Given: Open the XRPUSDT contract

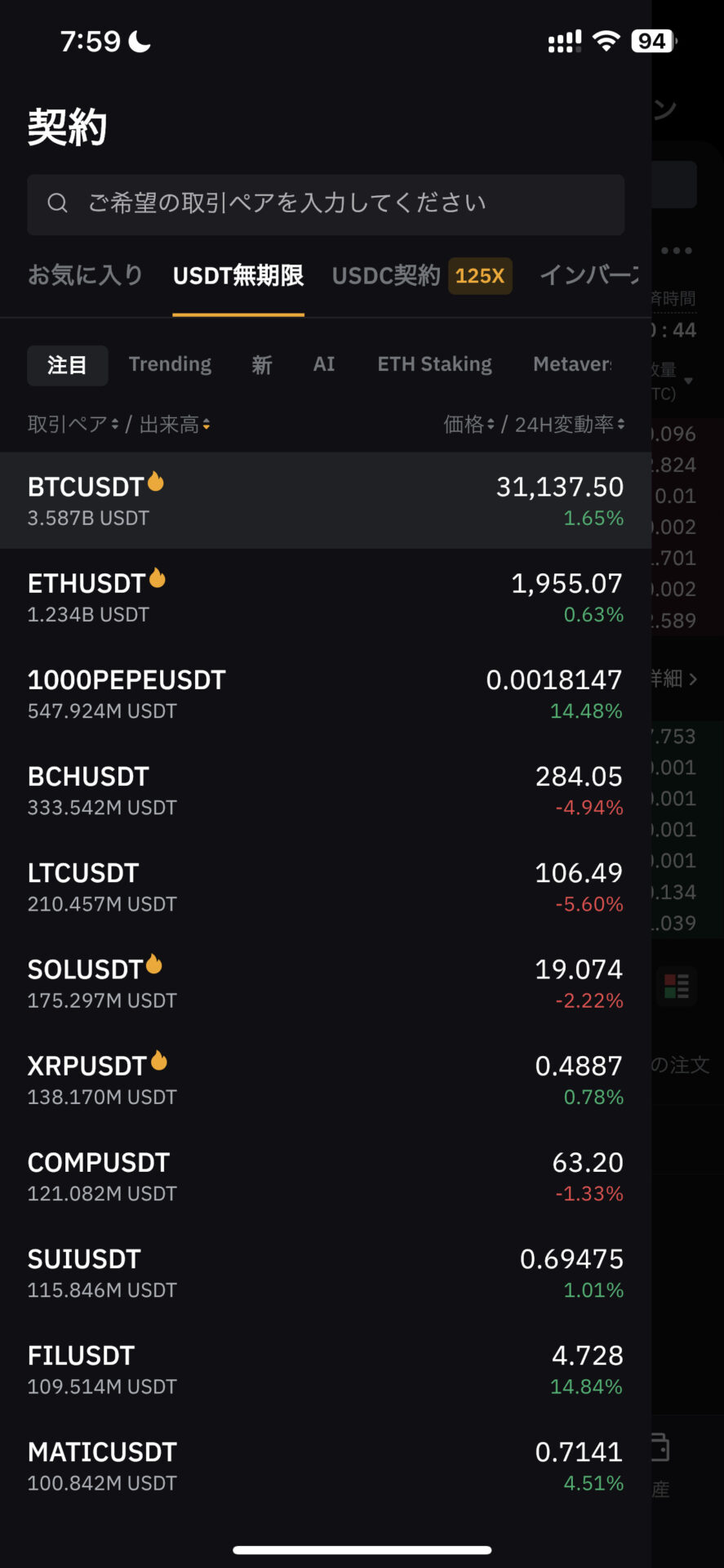Looking at the screenshot, I should tap(326, 1080).
